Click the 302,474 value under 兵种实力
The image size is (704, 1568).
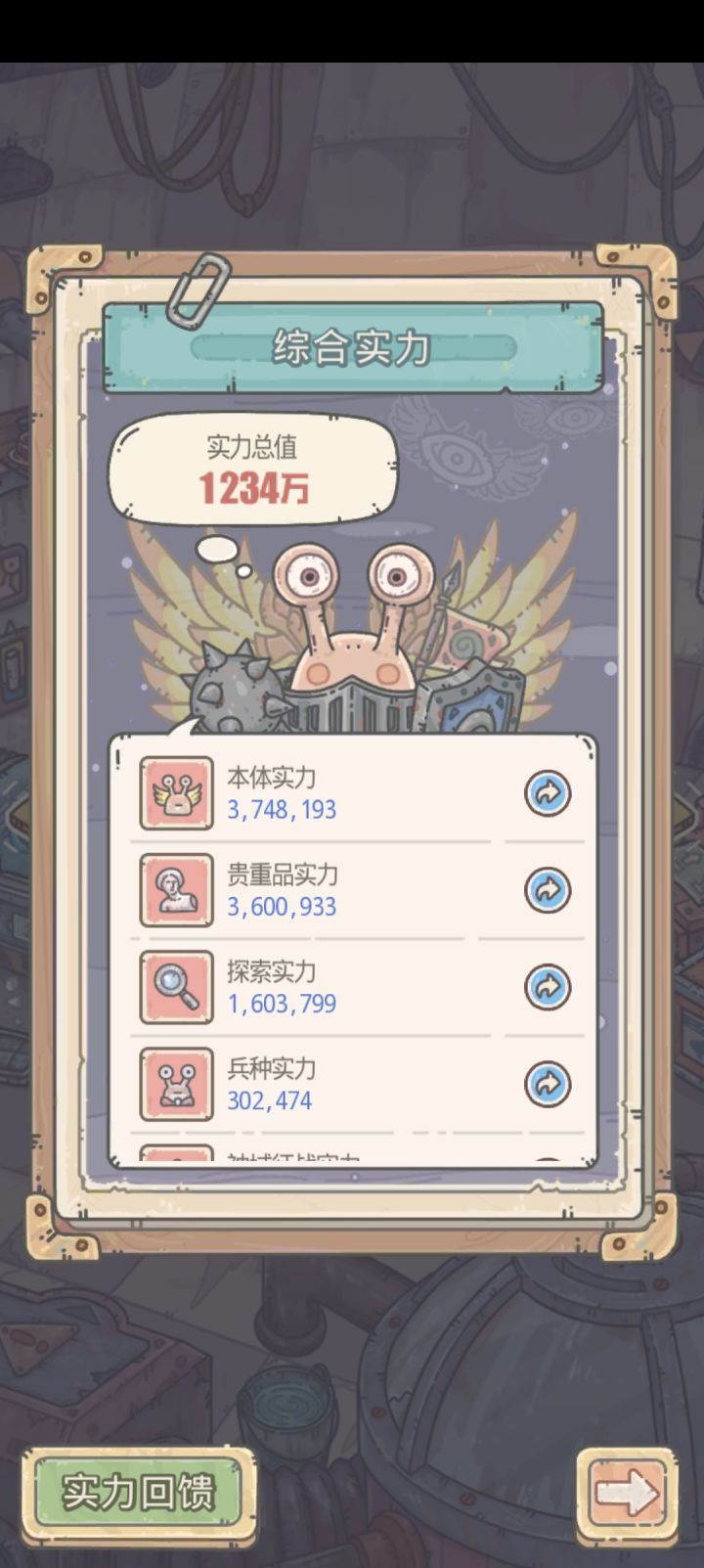point(269,1099)
